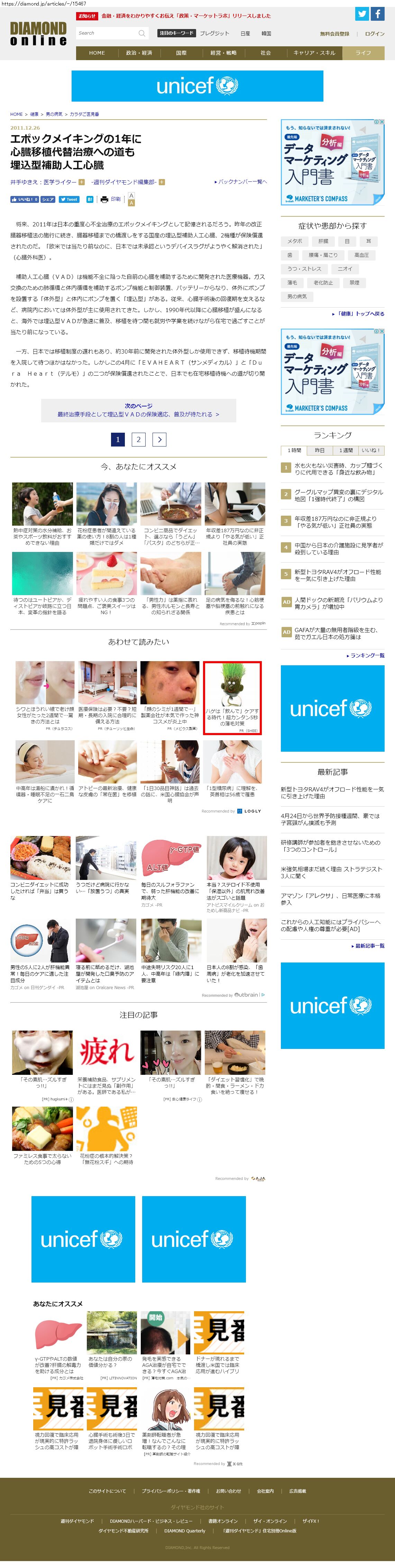Tap the ログイン link
This screenshot has width=395, height=1568.
coord(374,34)
